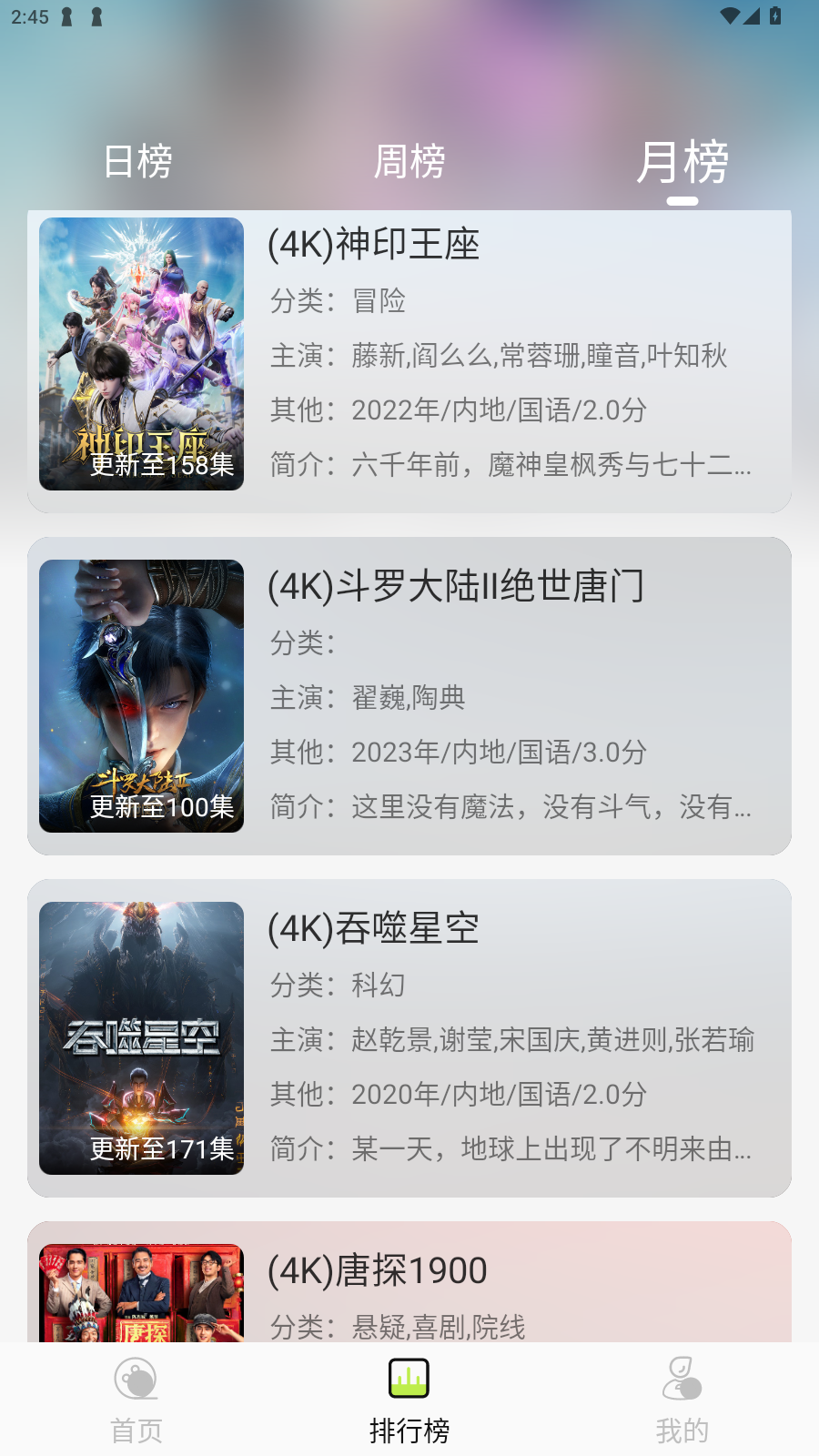819x1456 pixels.
Task: Select the 月榜 monthly ranking tab
Action: click(682, 162)
